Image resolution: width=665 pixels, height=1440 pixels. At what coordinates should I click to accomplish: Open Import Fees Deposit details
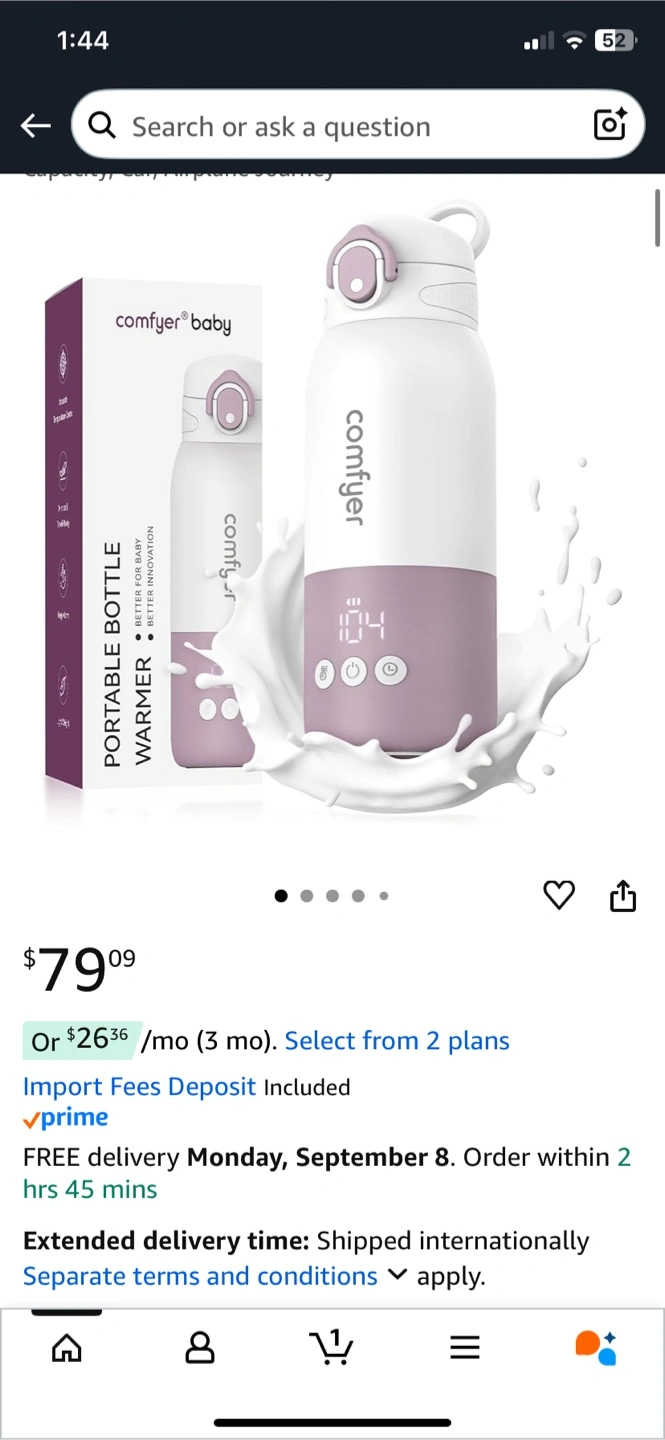click(x=140, y=1087)
